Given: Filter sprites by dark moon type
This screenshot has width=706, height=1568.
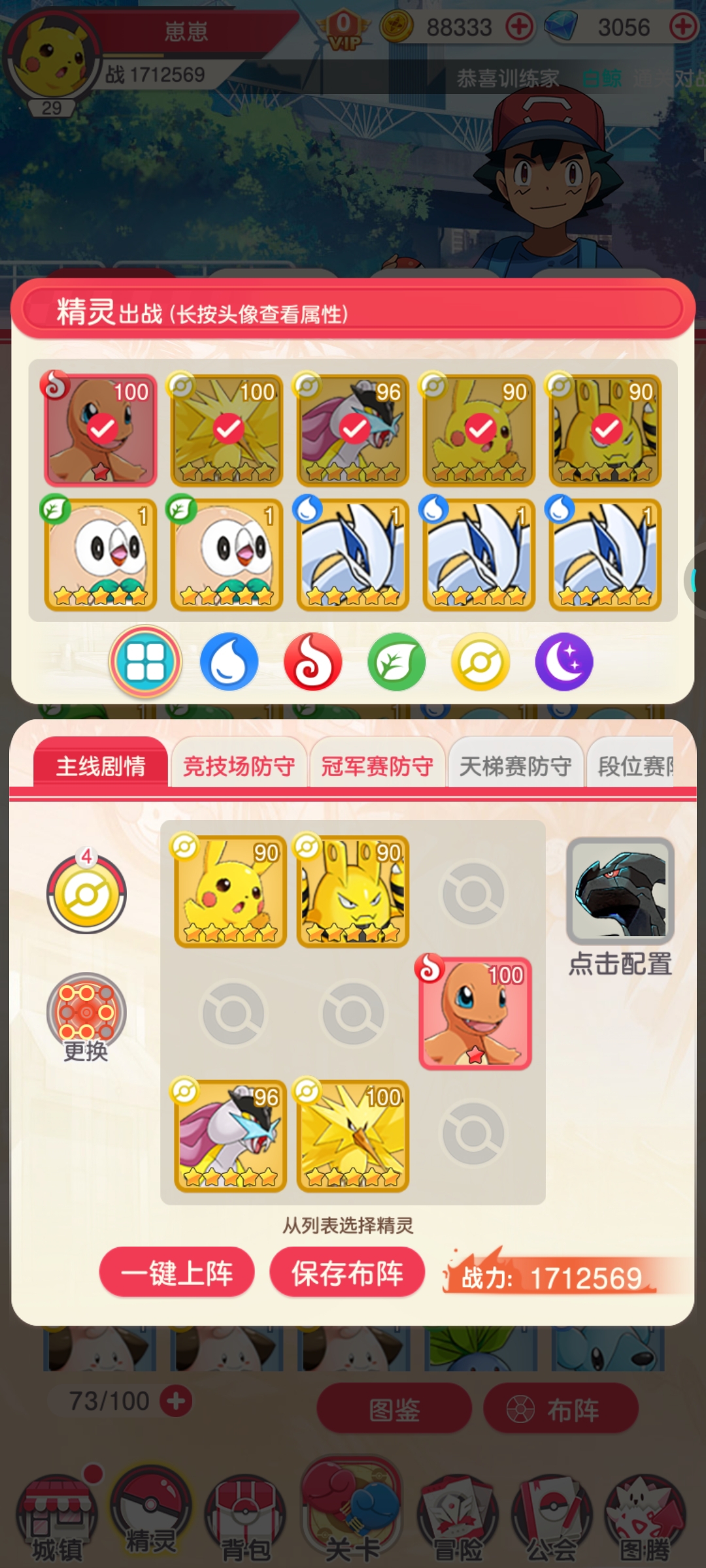Looking at the screenshot, I should tap(564, 662).
